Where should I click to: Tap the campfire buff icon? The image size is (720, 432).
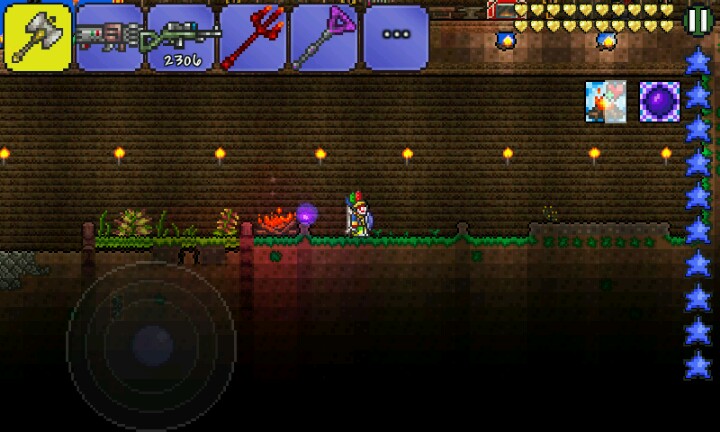(x=606, y=101)
